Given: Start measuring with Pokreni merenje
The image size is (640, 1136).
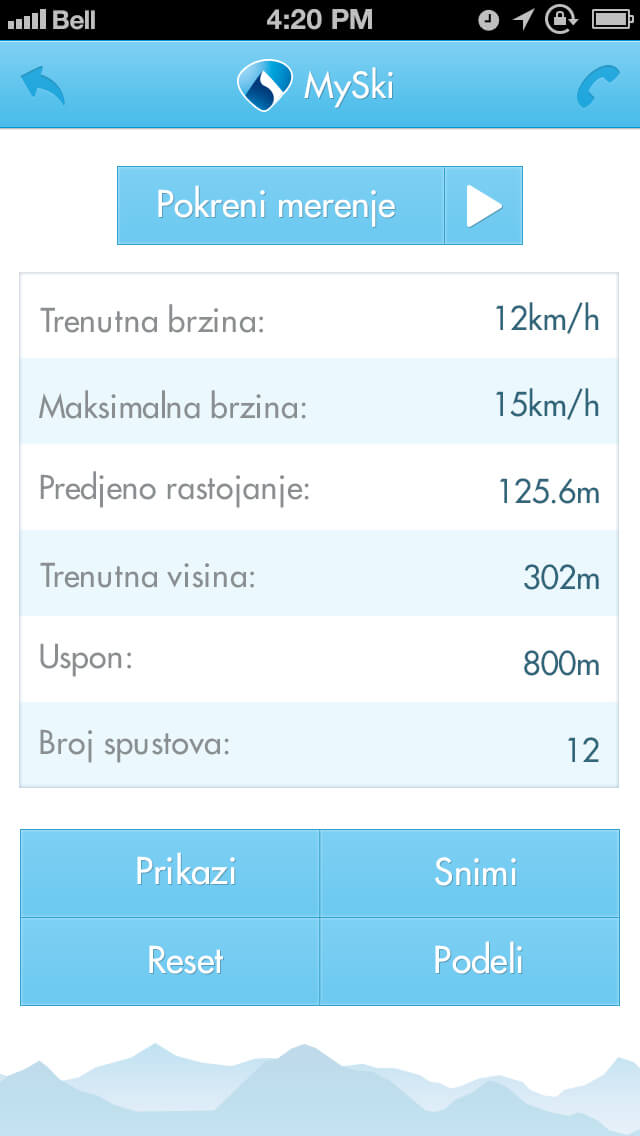Looking at the screenshot, I should point(320,206).
